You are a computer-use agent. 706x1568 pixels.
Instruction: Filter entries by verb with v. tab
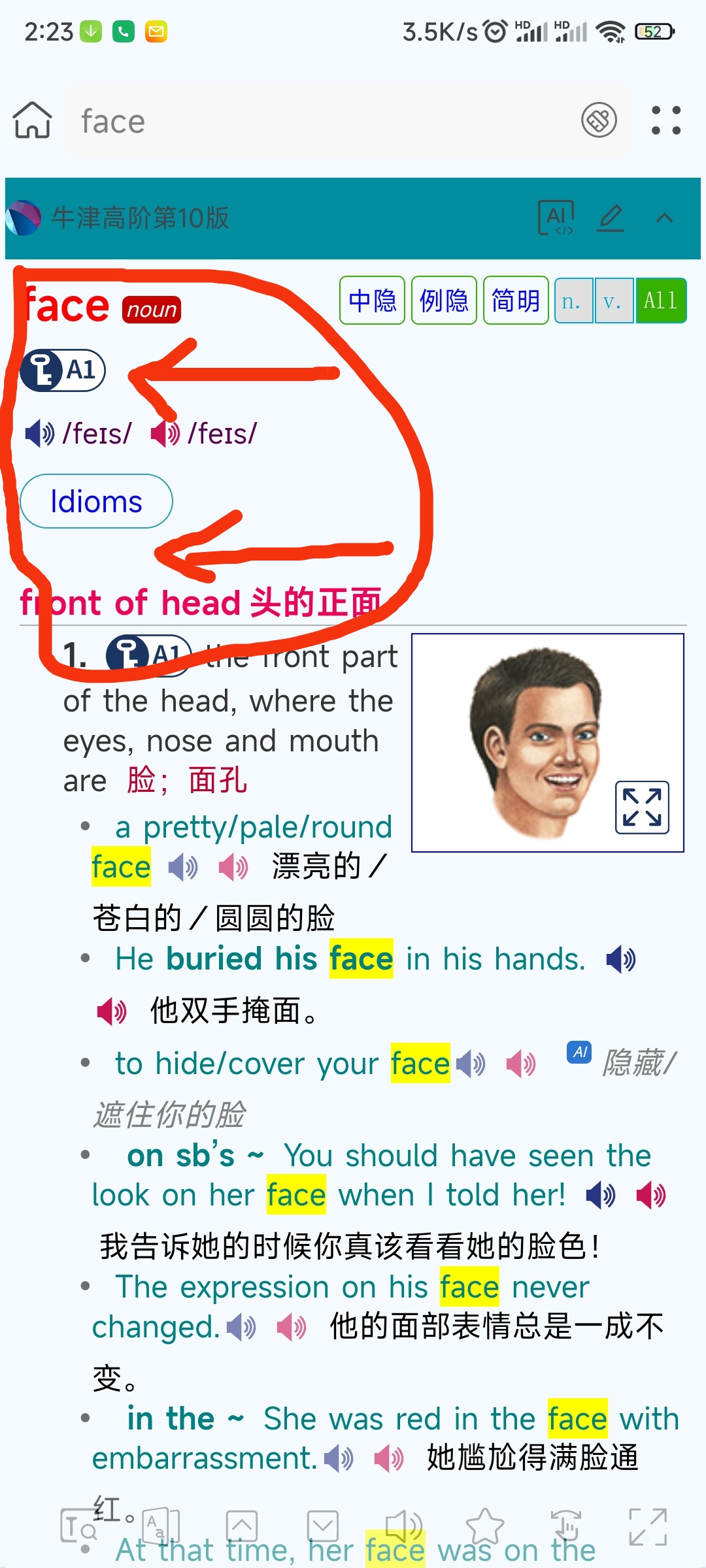pos(614,301)
